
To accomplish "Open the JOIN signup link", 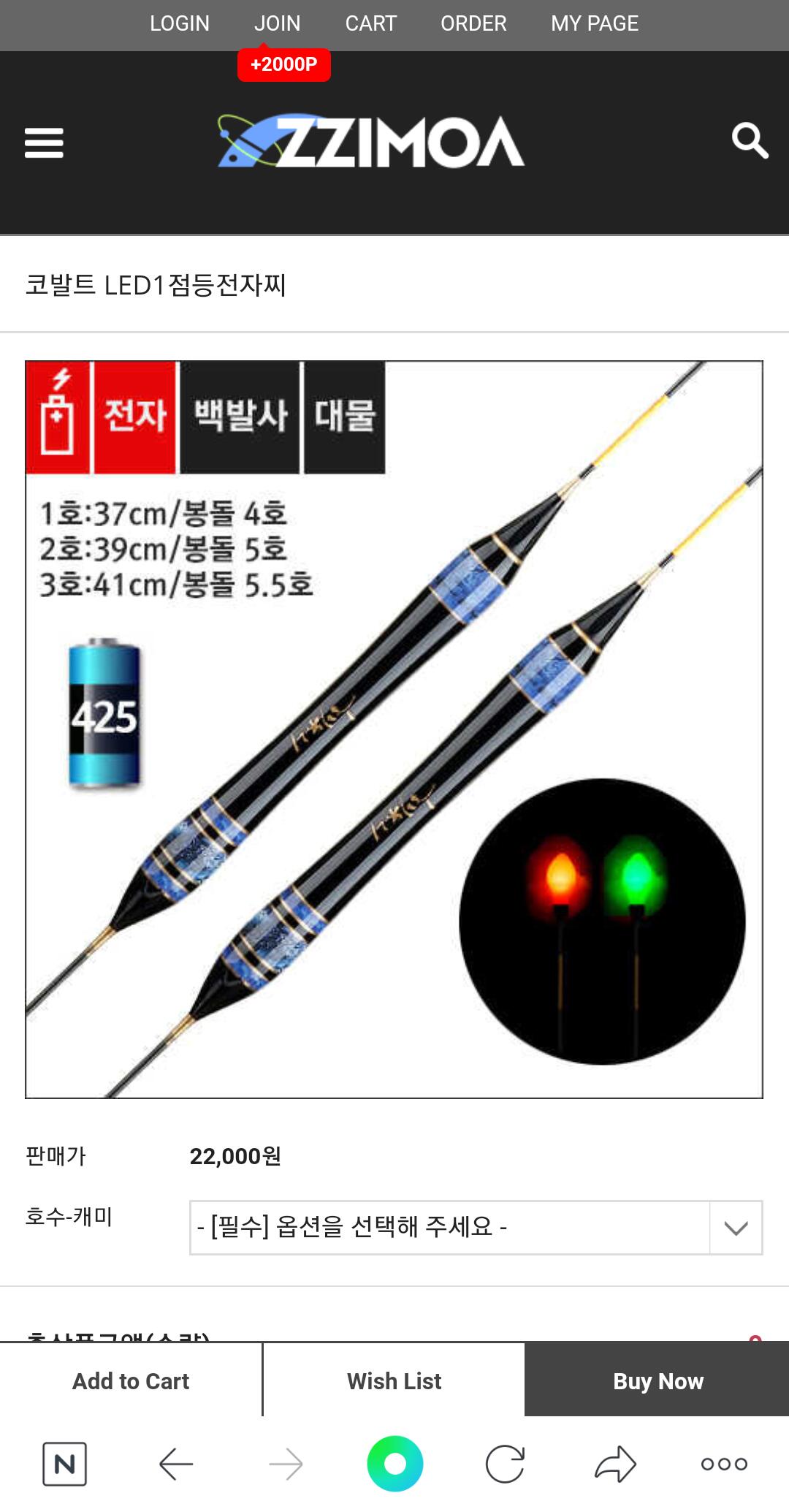I will pos(277,23).
